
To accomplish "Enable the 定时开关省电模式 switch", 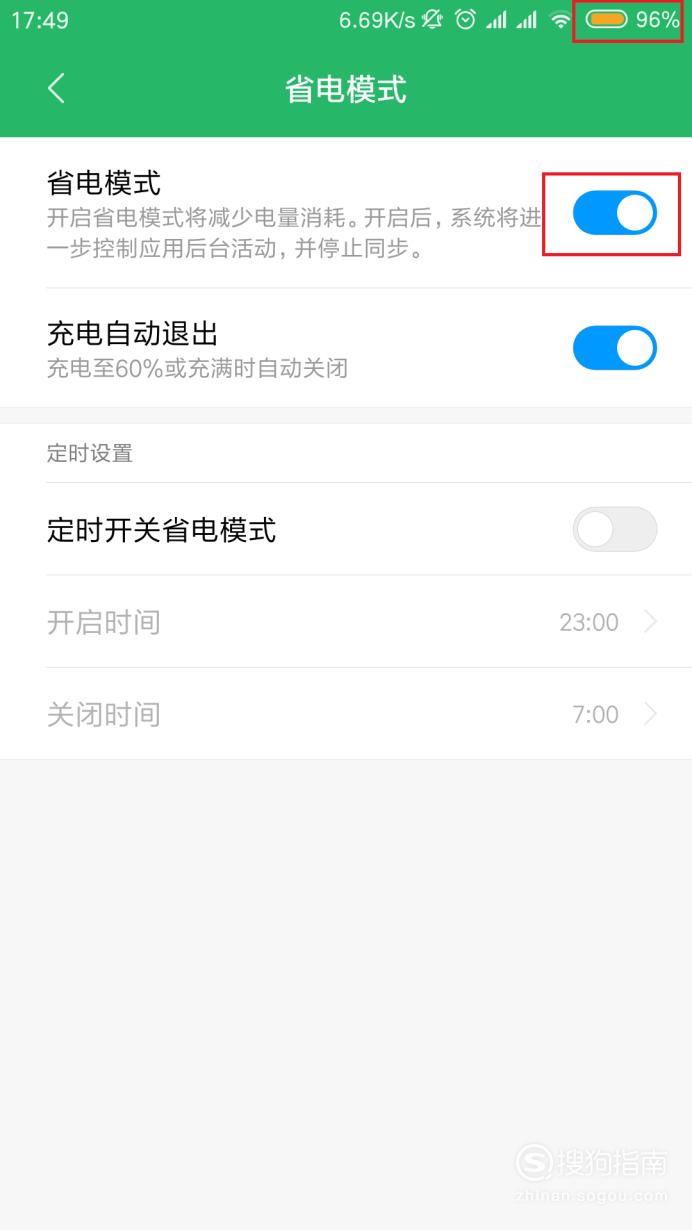I will click(x=614, y=529).
